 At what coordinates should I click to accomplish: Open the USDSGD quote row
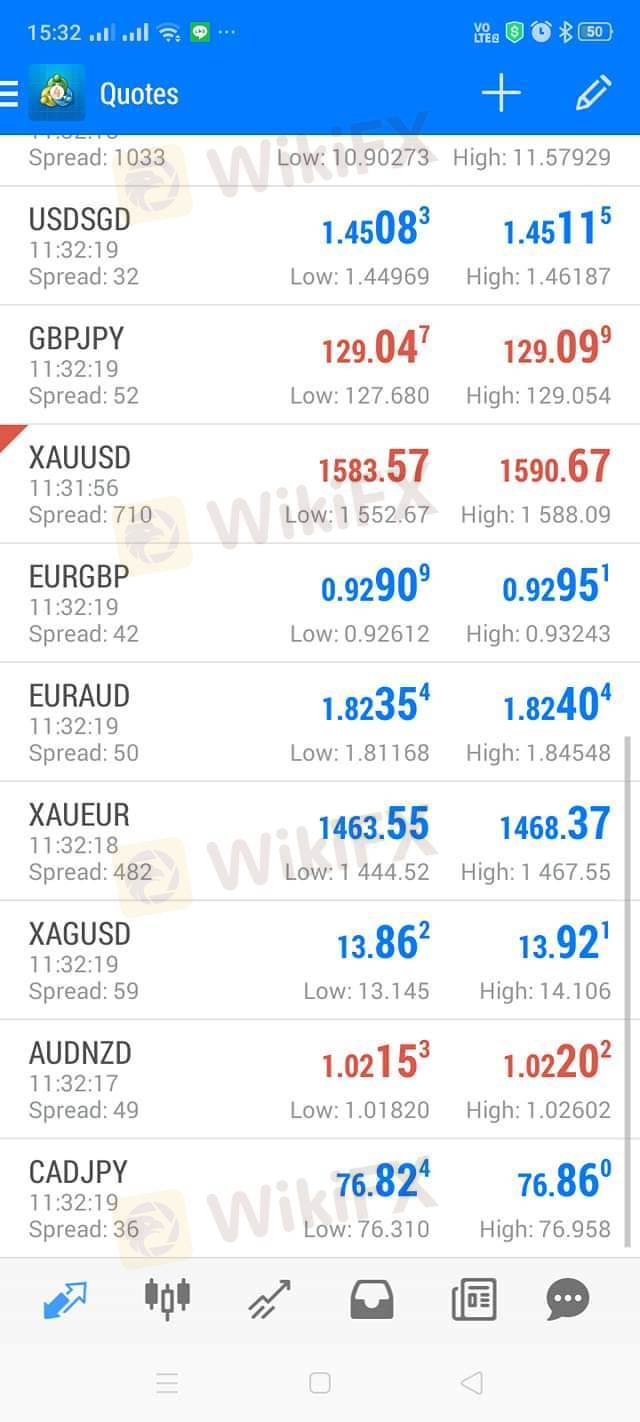click(320, 246)
